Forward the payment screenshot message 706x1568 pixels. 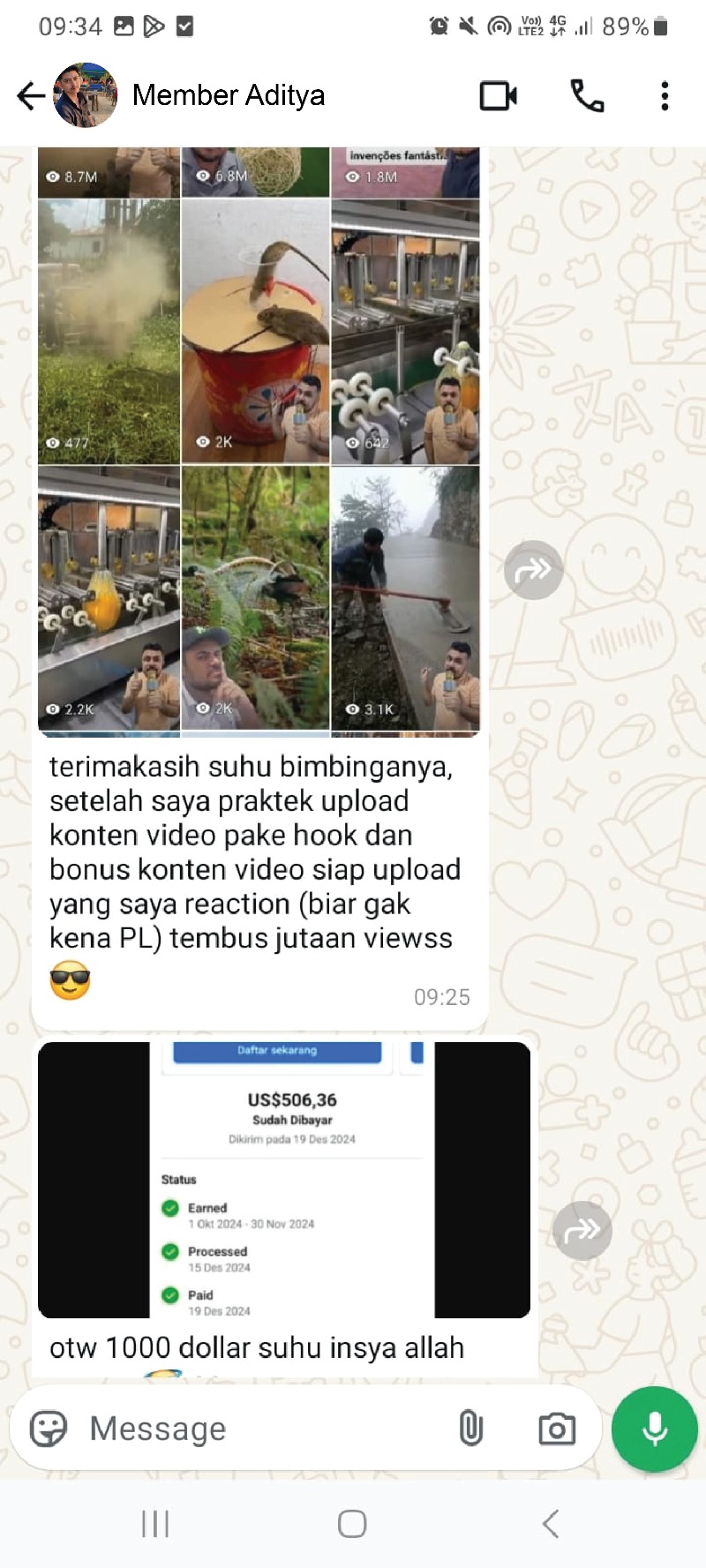click(x=582, y=1230)
